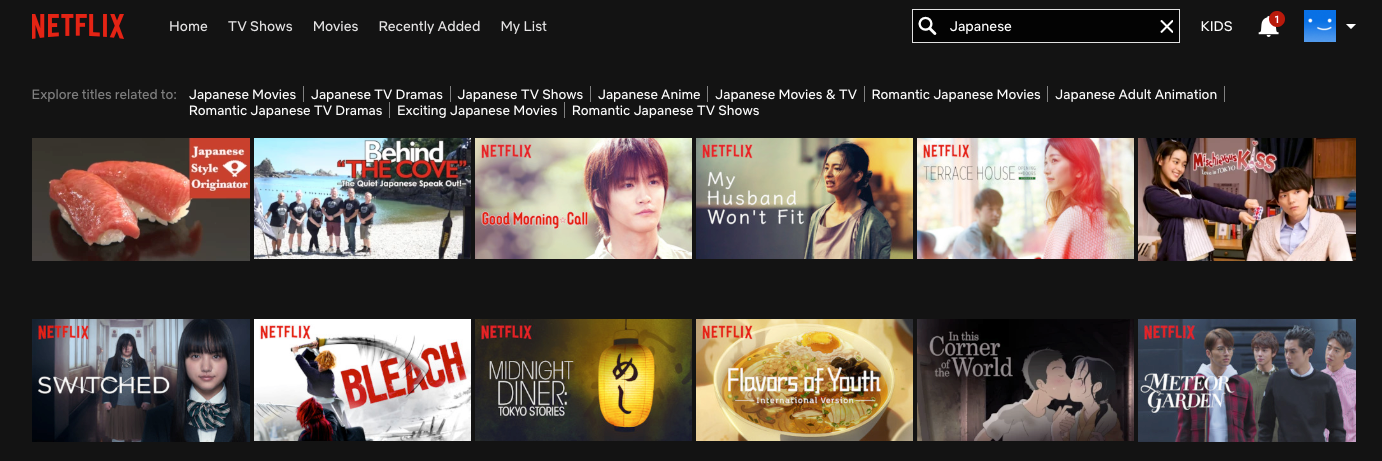The height and width of the screenshot is (461, 1382).
Task: Open Japanese Style Originator title
Action: click(141, 199)
